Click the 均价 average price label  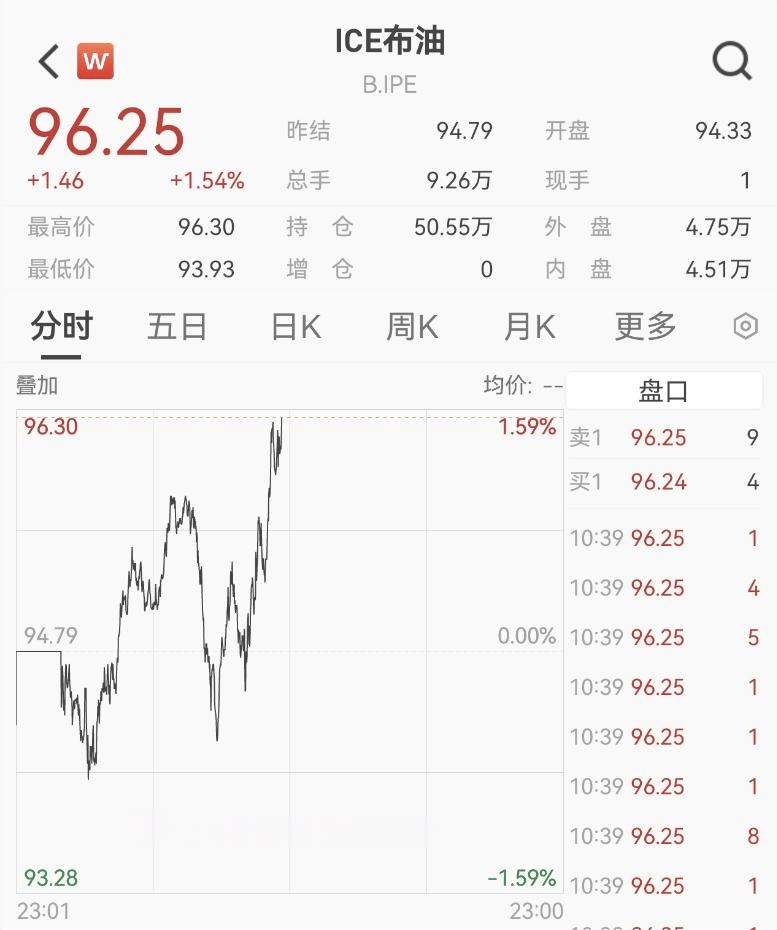pyautogui.click(x=508, y=385)
